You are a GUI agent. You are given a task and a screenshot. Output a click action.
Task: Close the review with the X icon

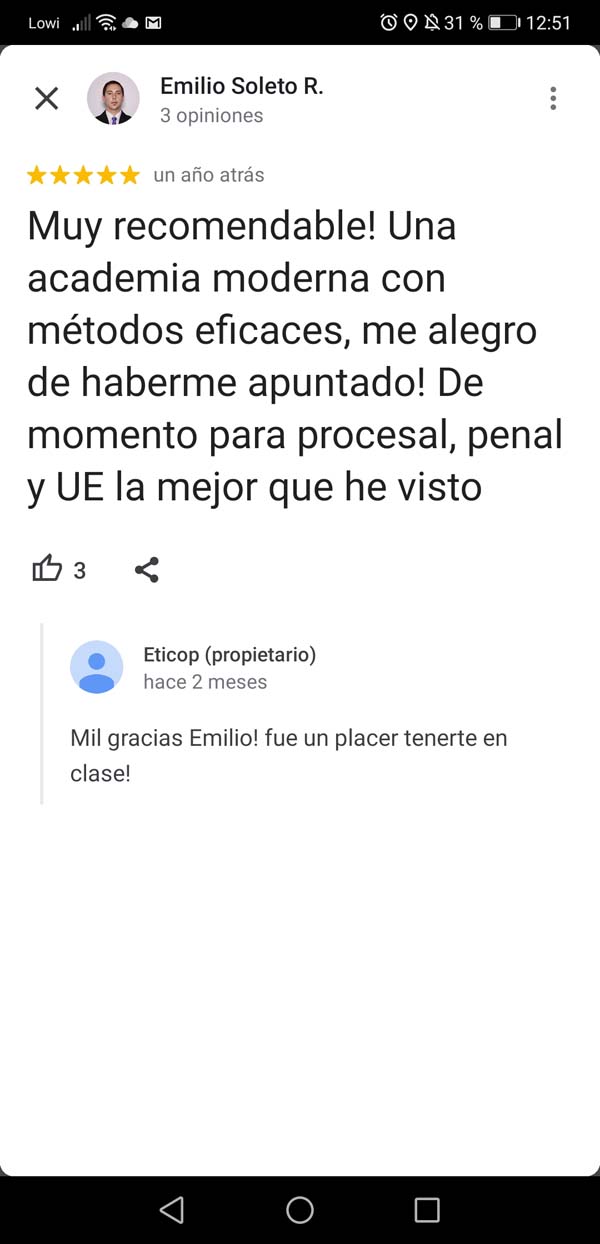(47, 98)
